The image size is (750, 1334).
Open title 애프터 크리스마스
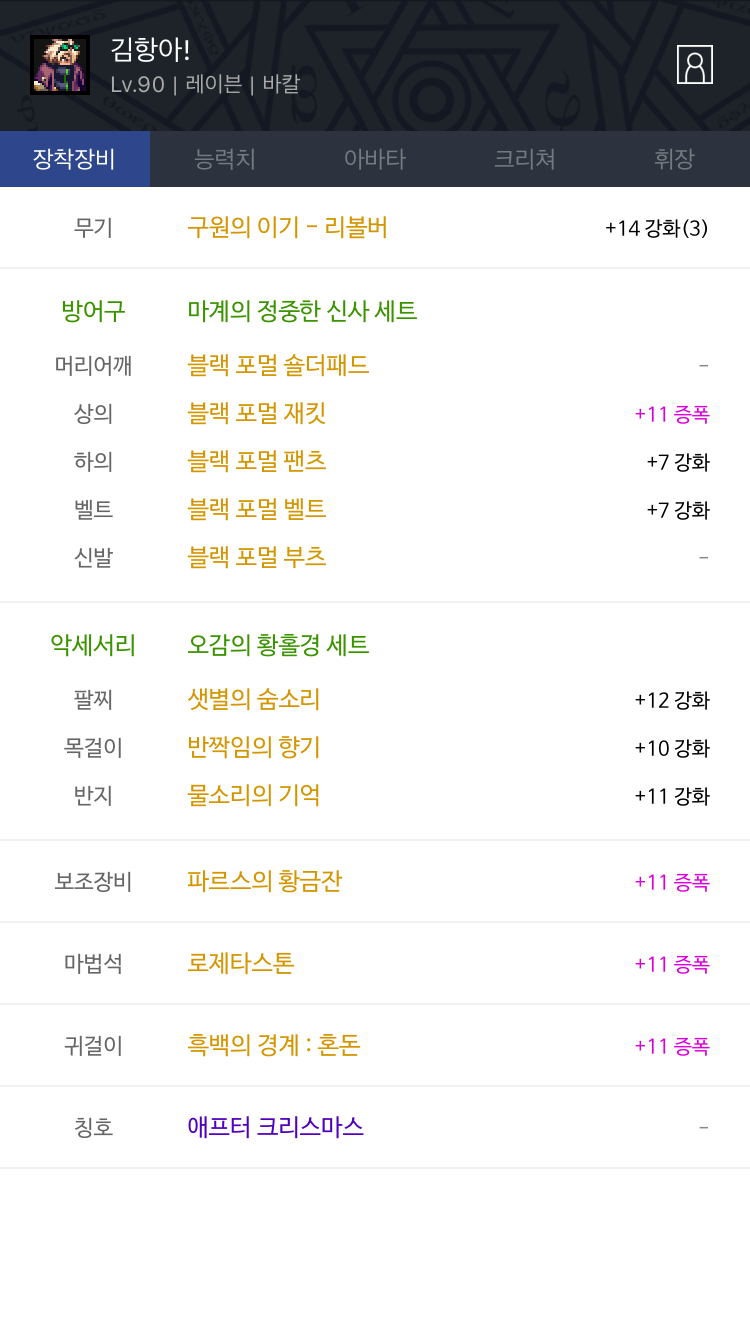276,1127
